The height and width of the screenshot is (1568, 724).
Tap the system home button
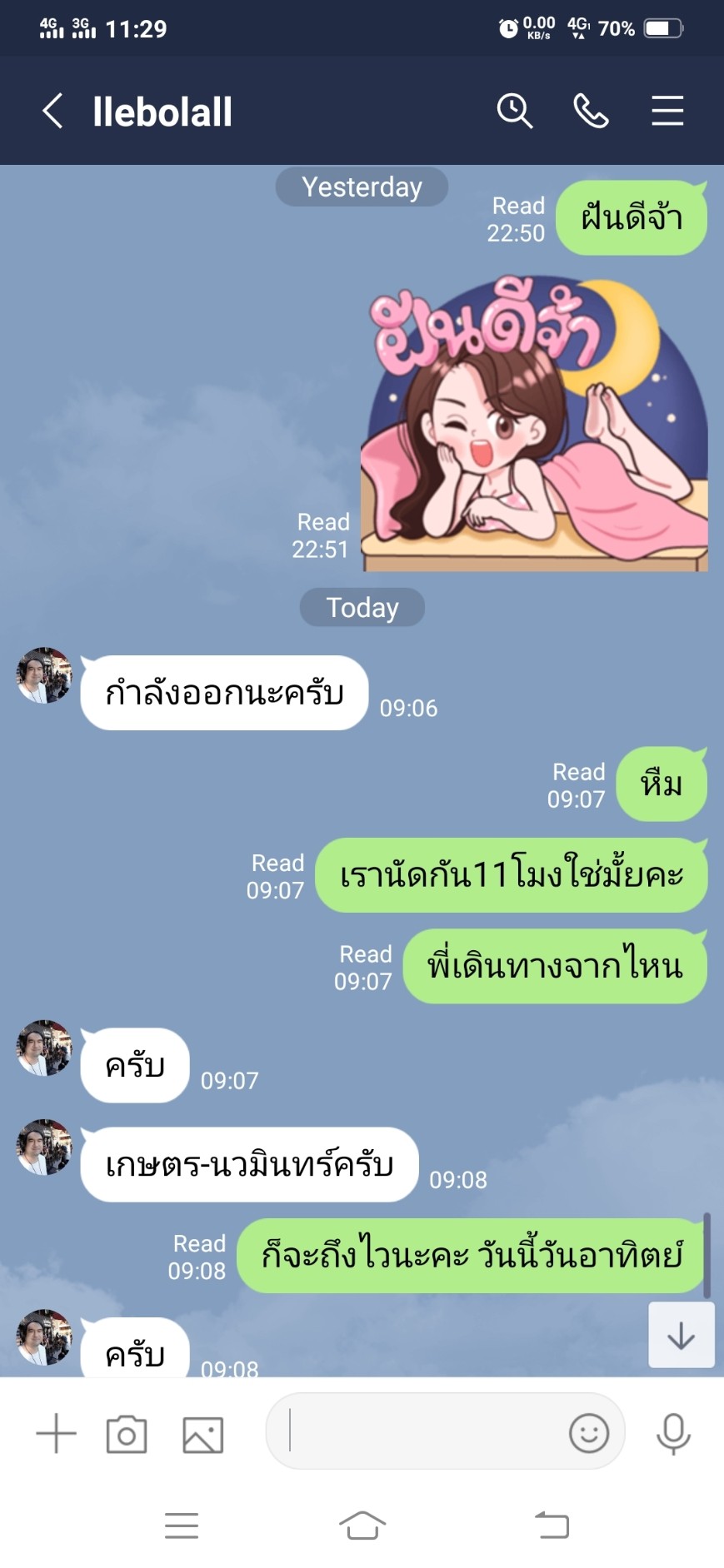tap(362, 1526)
